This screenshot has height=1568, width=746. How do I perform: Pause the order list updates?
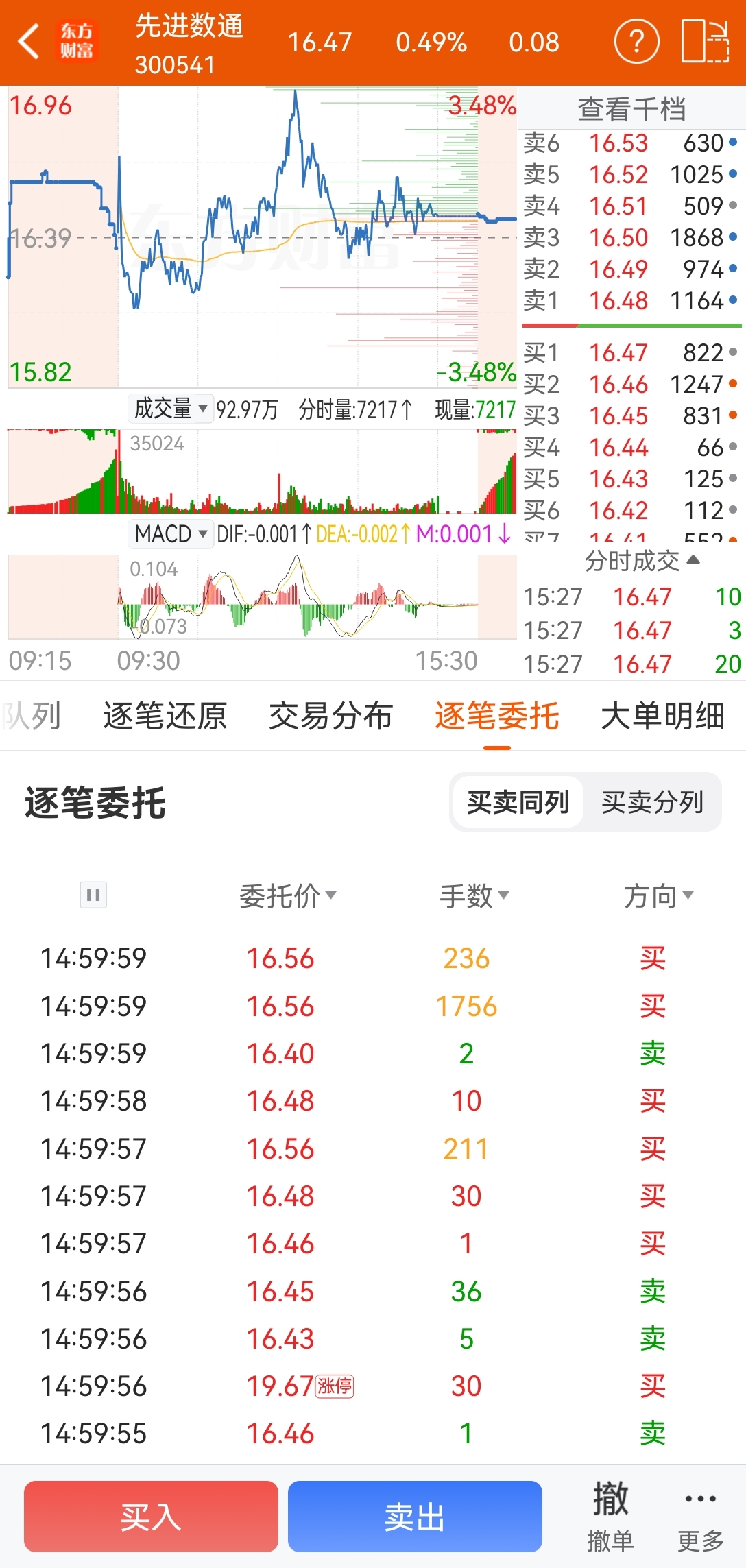click(x=93, y=895)
